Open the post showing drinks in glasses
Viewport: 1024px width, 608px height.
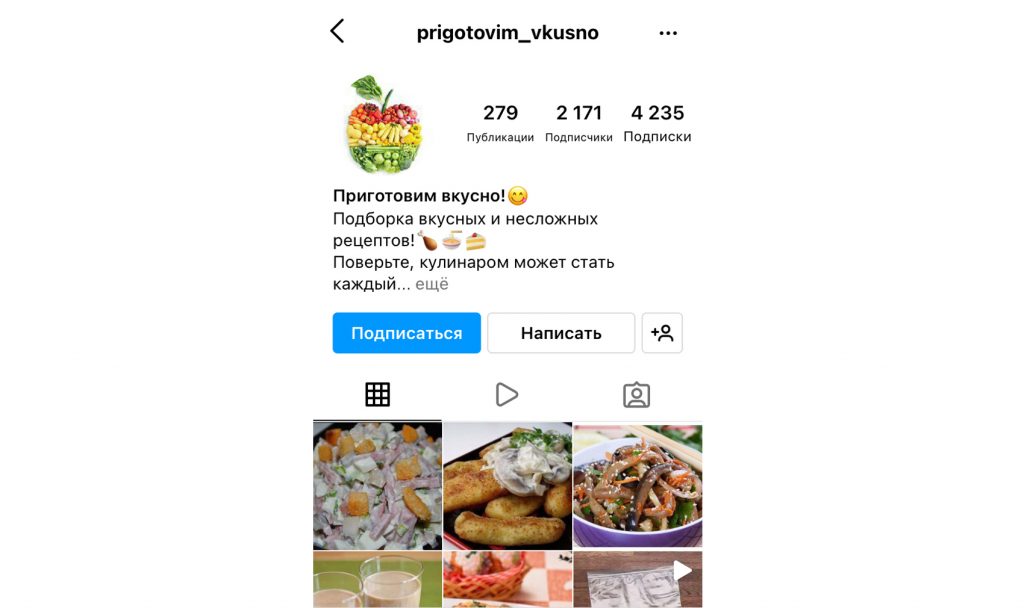point(377,580)
